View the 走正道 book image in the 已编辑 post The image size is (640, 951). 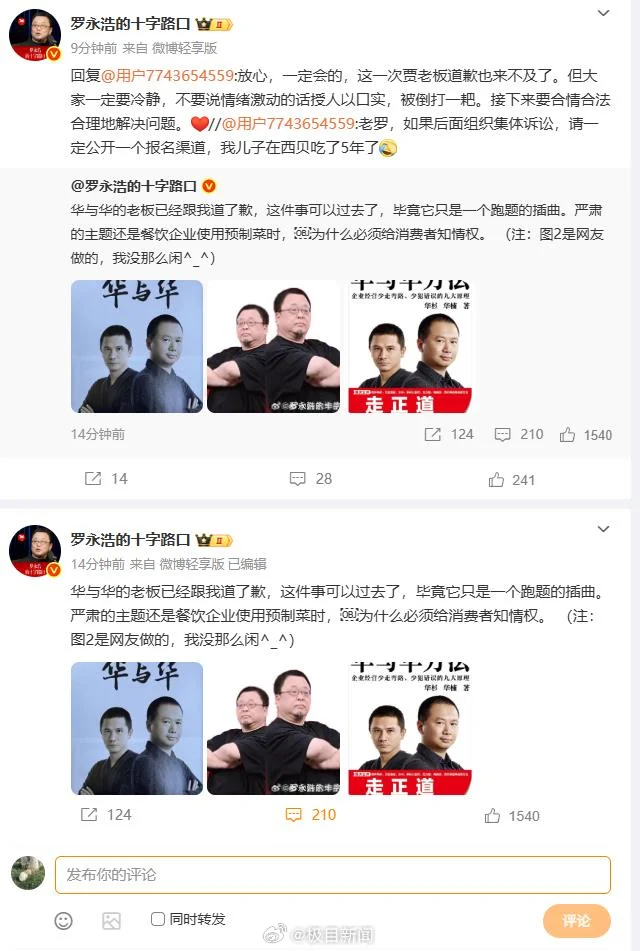click(410, 729)
